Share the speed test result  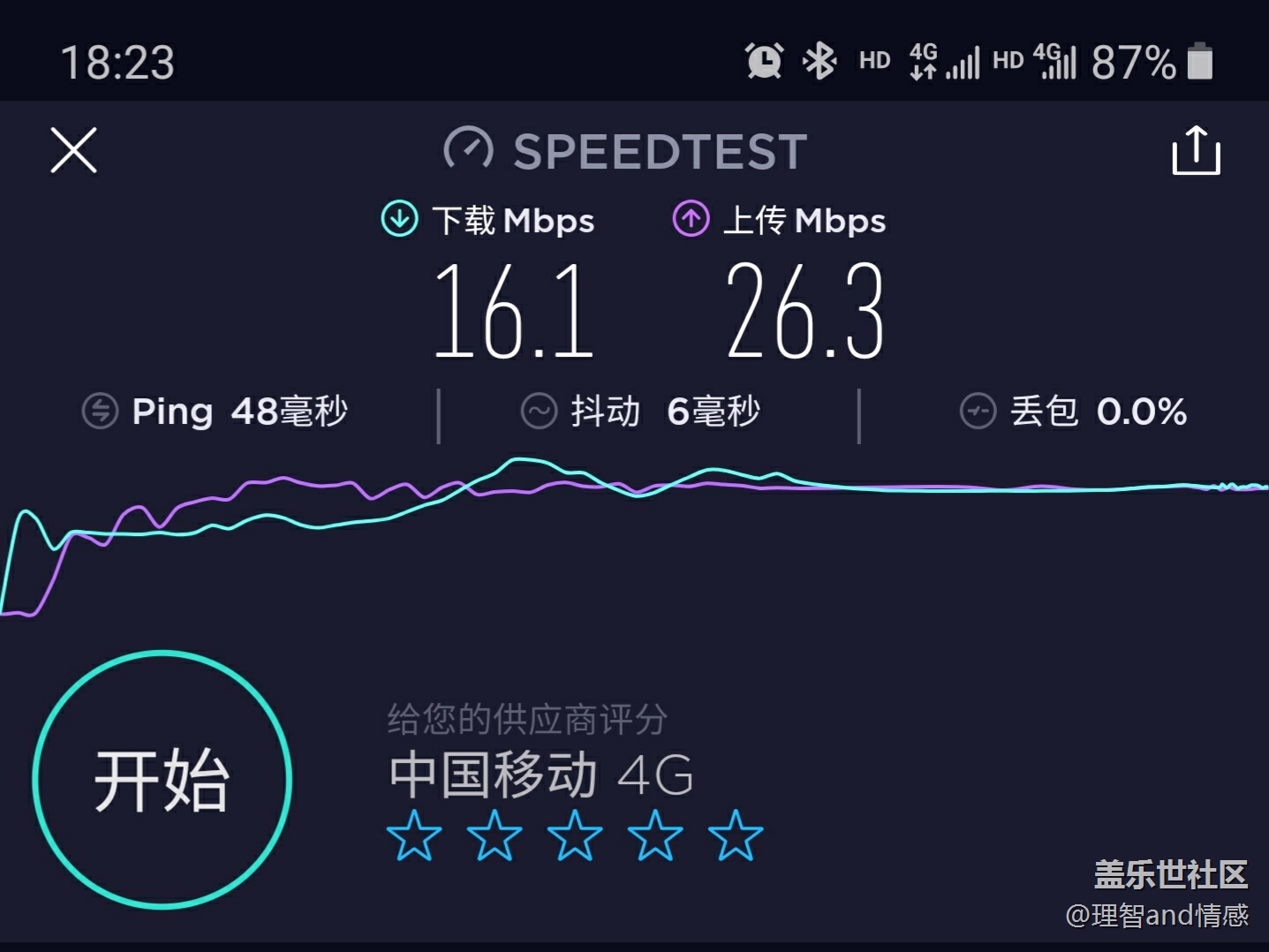1196,150
